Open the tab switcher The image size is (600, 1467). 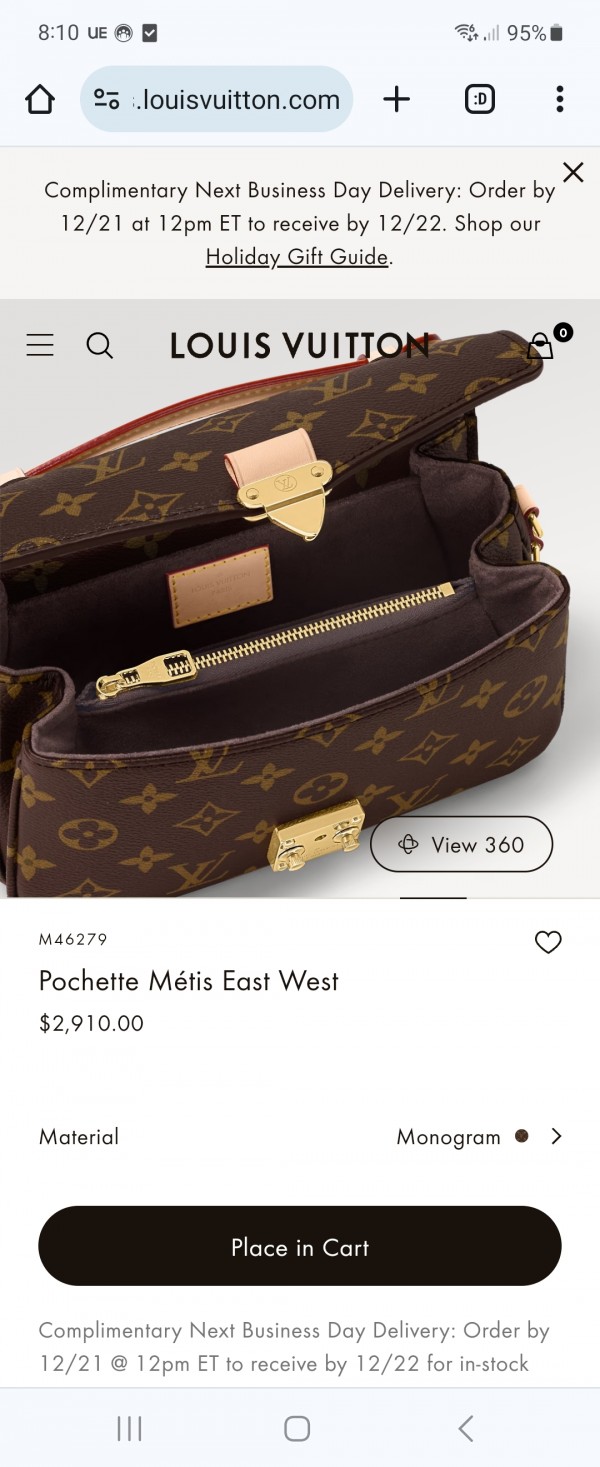click(480, 99)
